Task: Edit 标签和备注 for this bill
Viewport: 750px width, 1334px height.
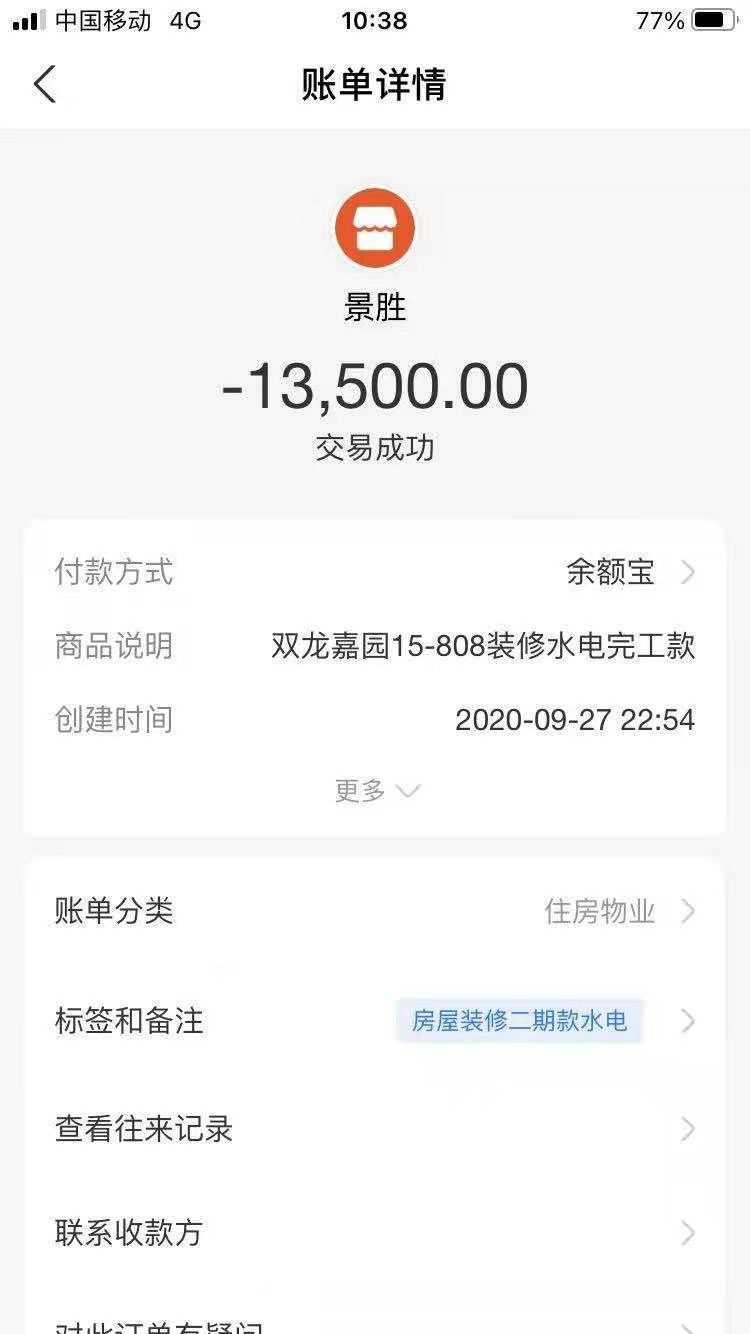Action: click(x=375, y=1021)
